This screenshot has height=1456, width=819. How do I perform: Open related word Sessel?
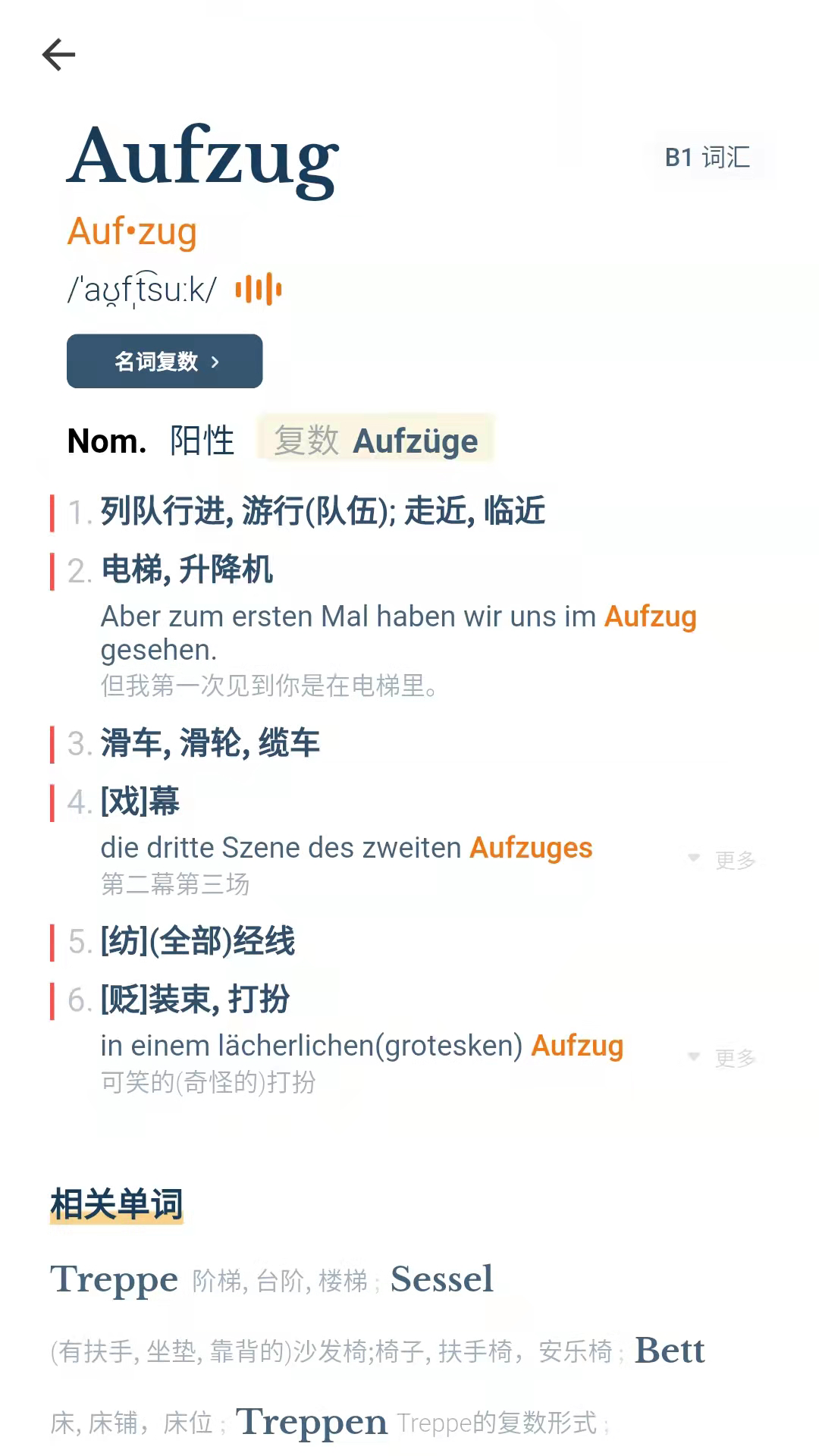click(442, 1279)
